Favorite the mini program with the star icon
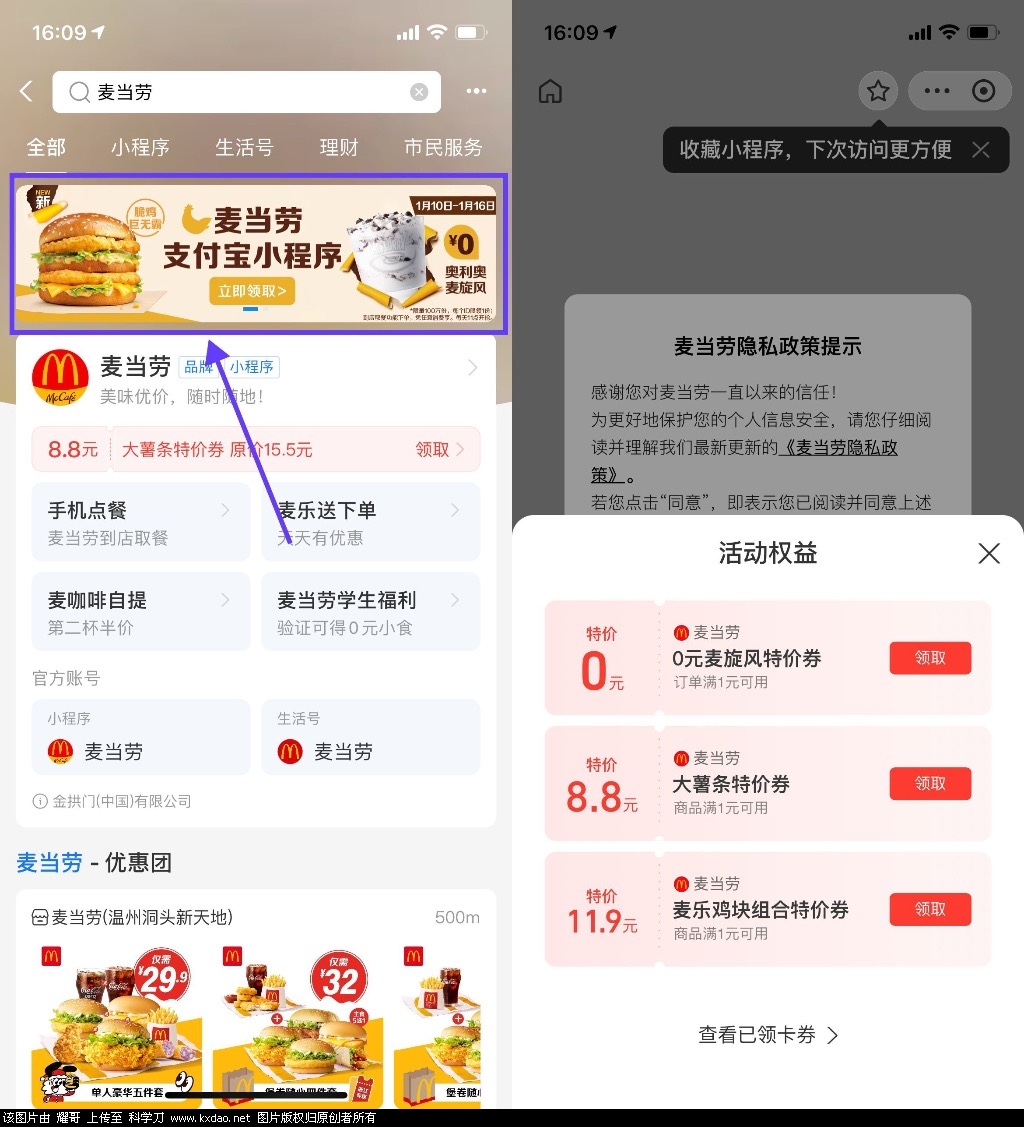Image resolution: width=1024 pixels, height=1127 pixels. [x=878, y=92]
